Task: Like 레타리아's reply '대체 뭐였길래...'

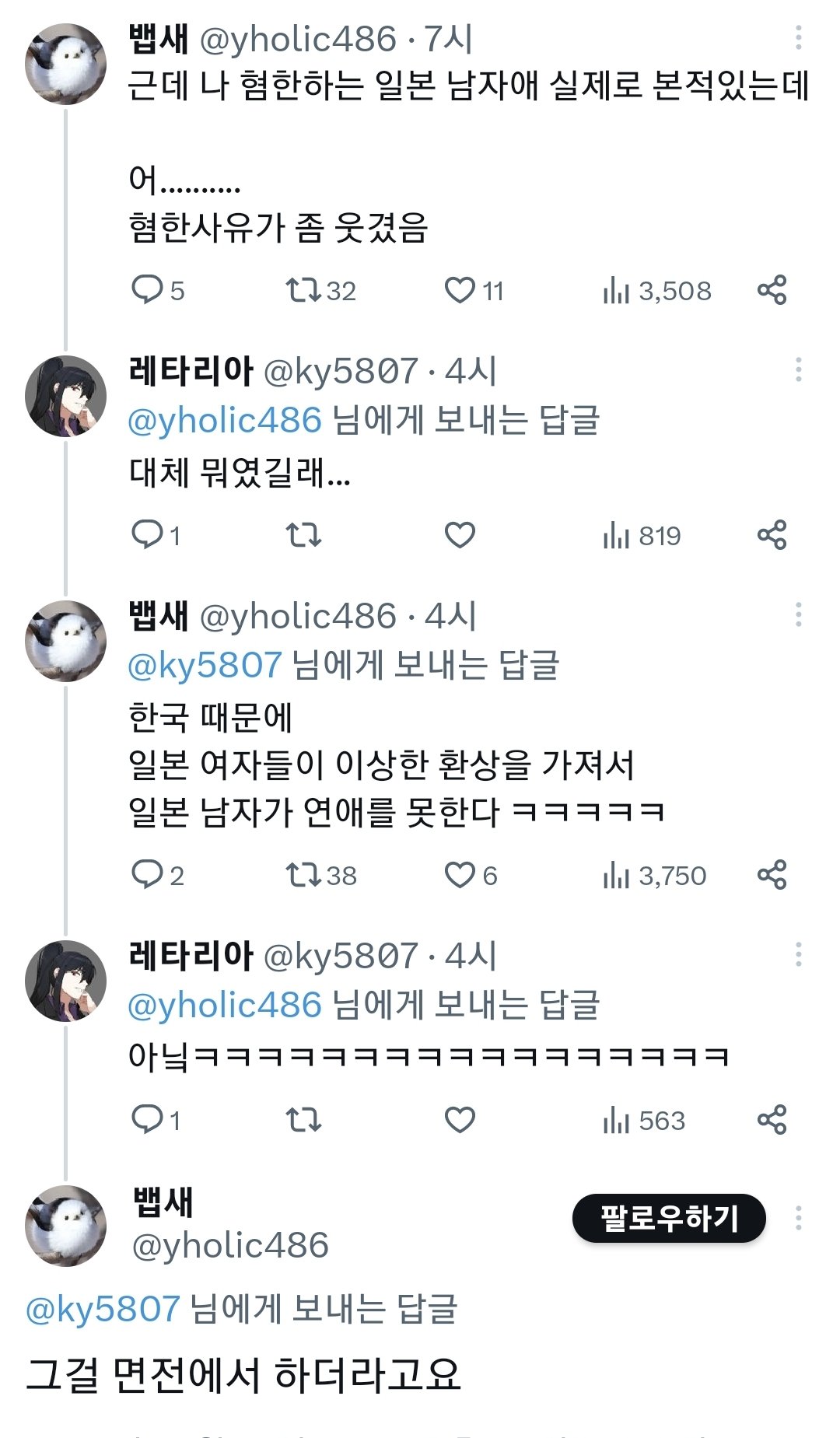Action: coord(460,535)
